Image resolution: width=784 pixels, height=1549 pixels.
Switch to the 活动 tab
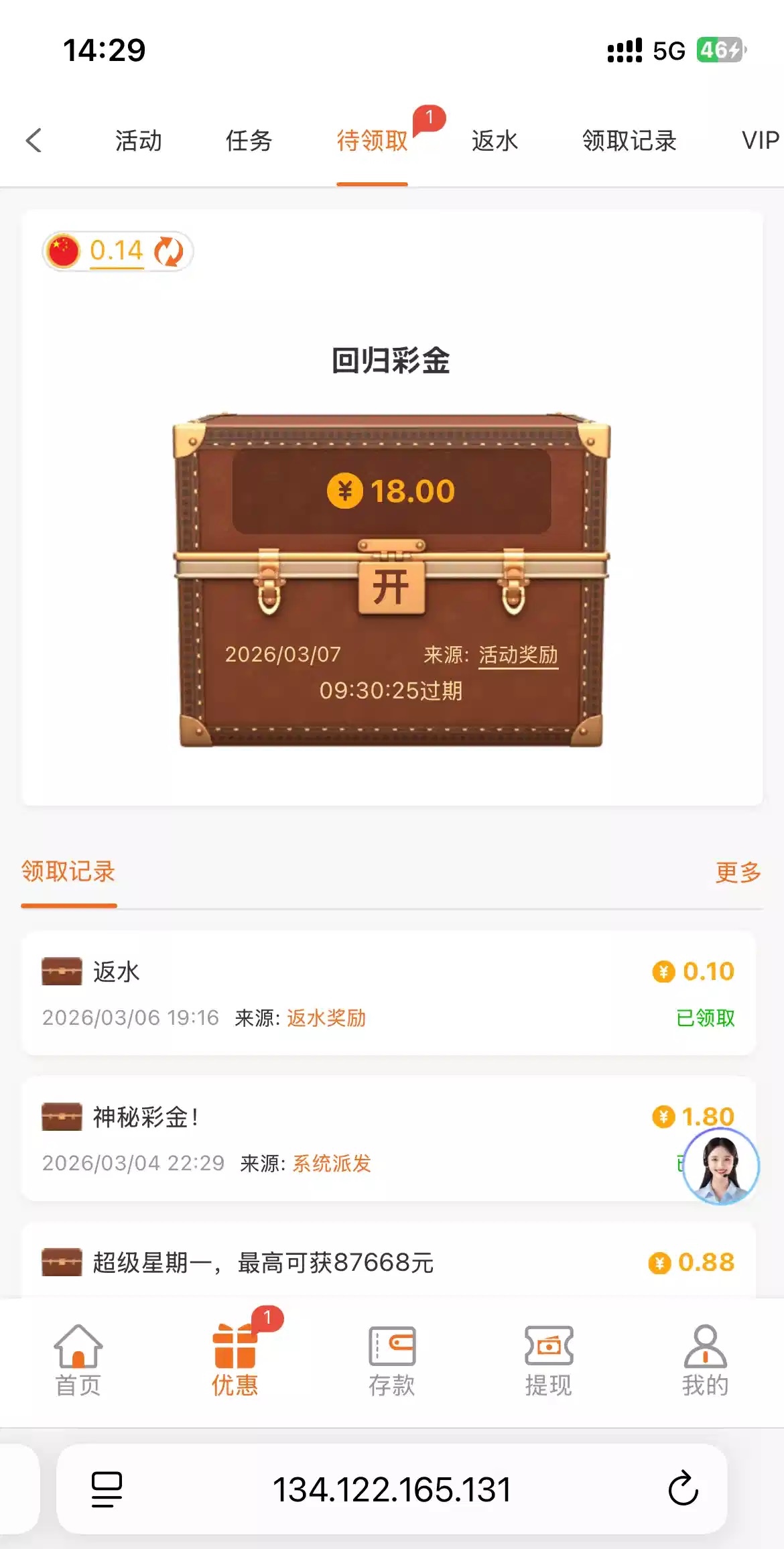coord(138,141)
